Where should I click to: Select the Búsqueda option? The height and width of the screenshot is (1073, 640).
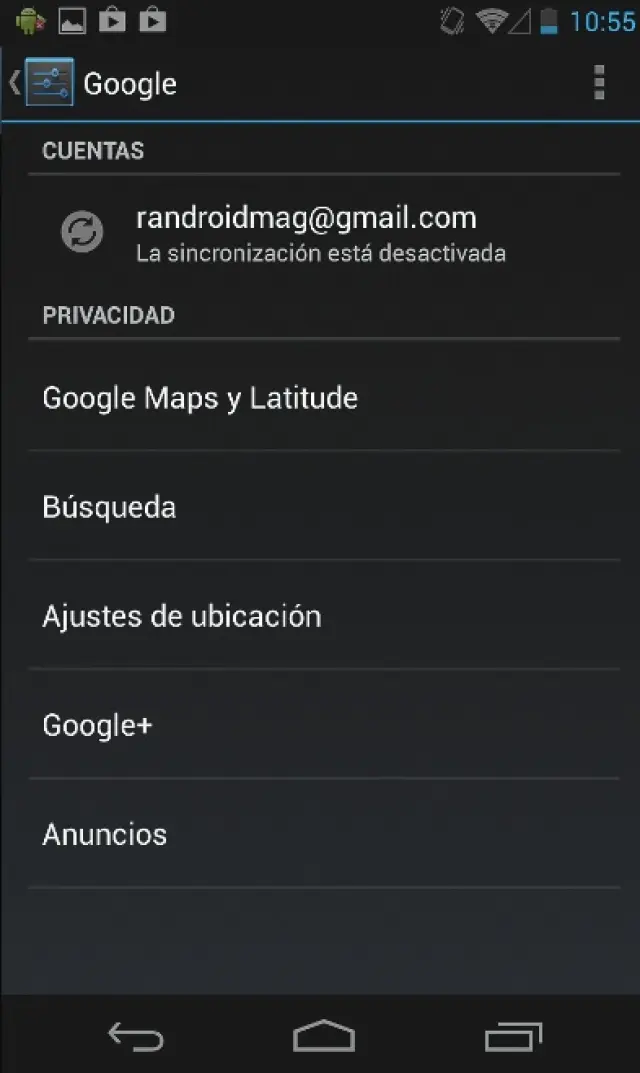320,507
